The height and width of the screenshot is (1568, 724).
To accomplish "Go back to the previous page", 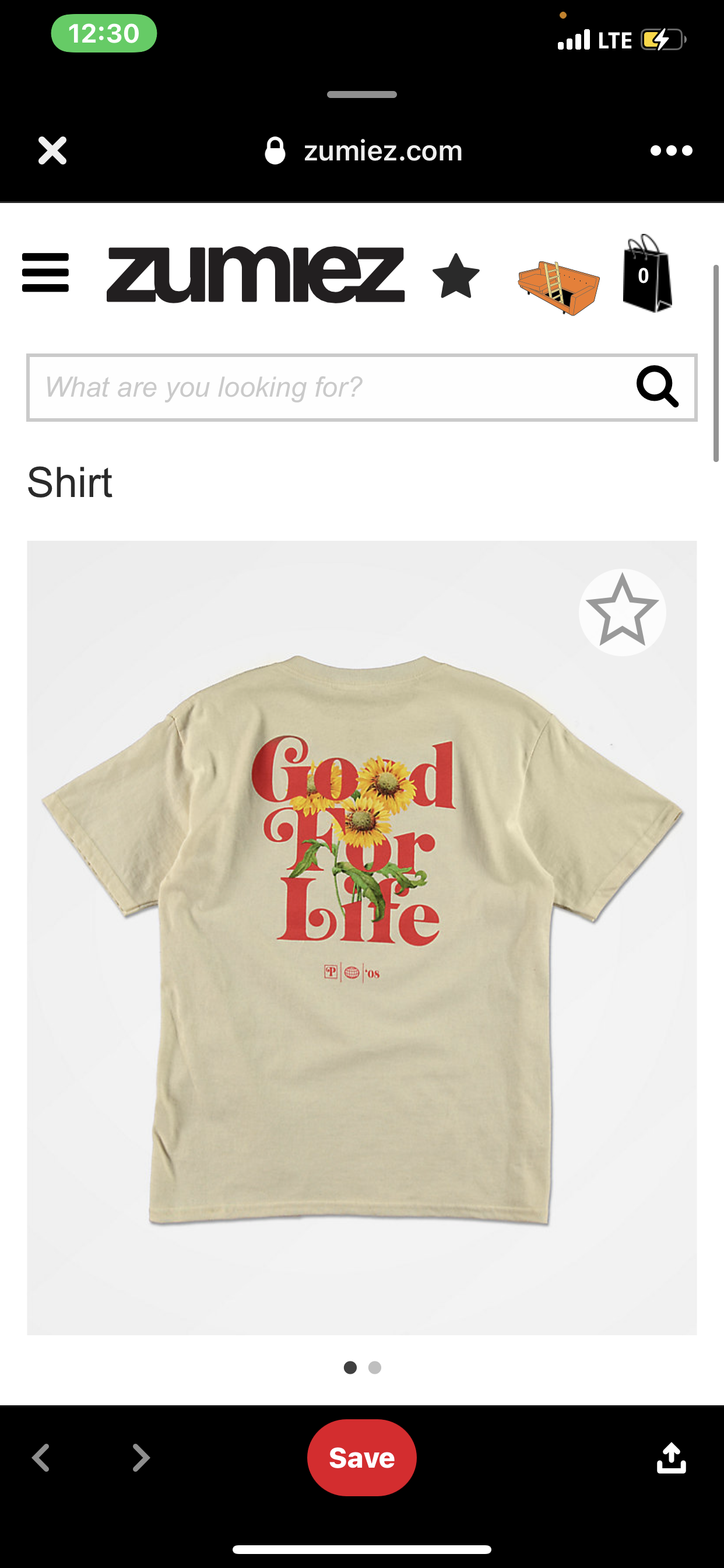I will [x=41, y=1458].
